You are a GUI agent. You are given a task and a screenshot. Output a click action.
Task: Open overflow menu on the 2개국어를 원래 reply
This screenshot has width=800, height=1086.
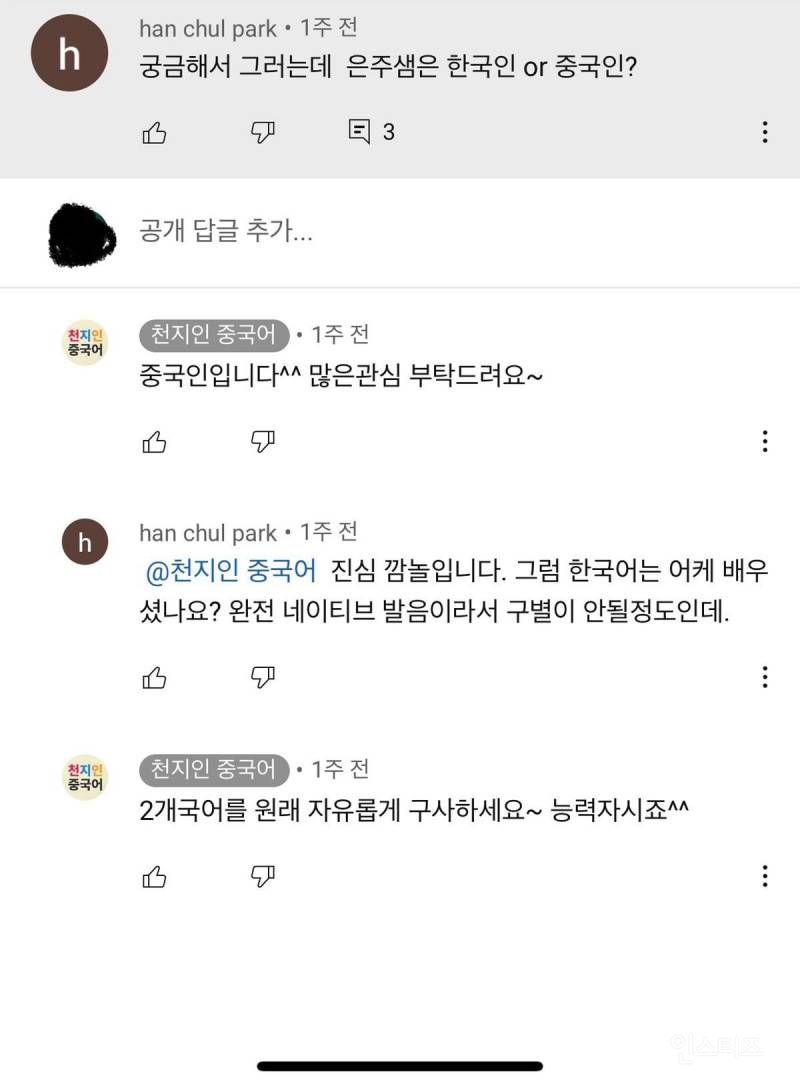765,877
